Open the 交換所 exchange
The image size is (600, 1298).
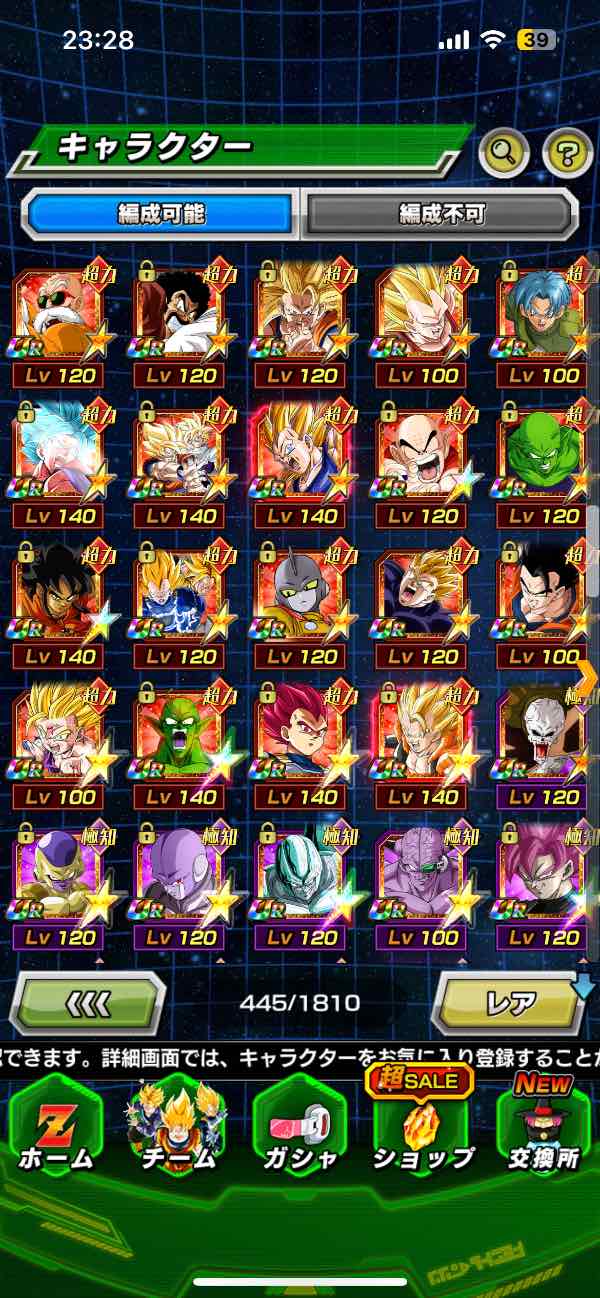[x=543, y=1128]
